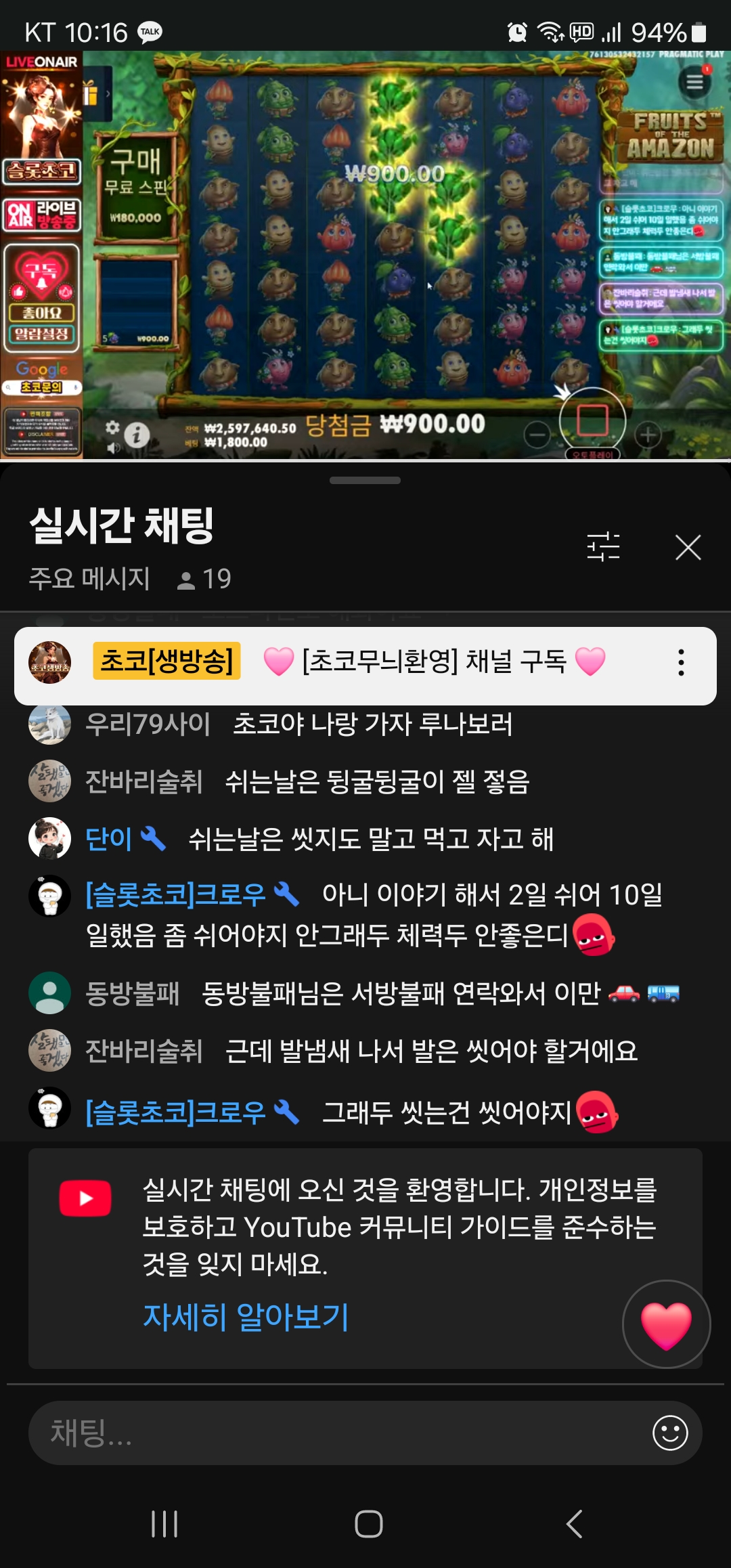
Task: Send a heart reaction
Action: pyautogui.click(x=666, y=1324)
